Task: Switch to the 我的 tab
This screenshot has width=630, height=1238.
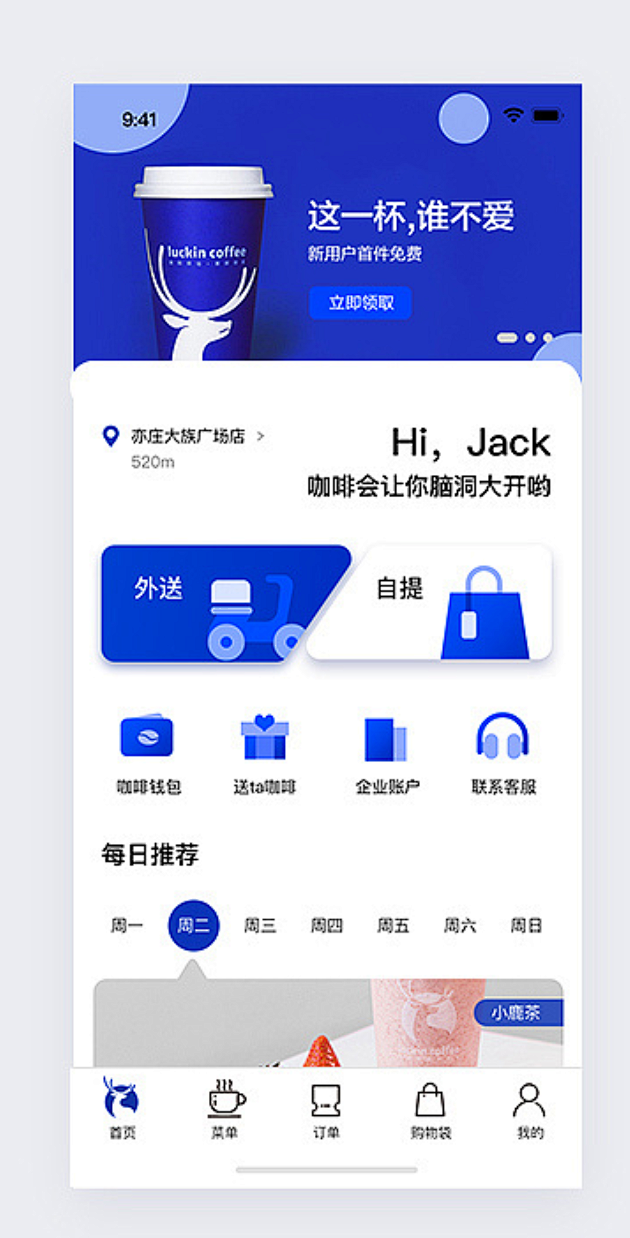Action: coord(530,1110)
